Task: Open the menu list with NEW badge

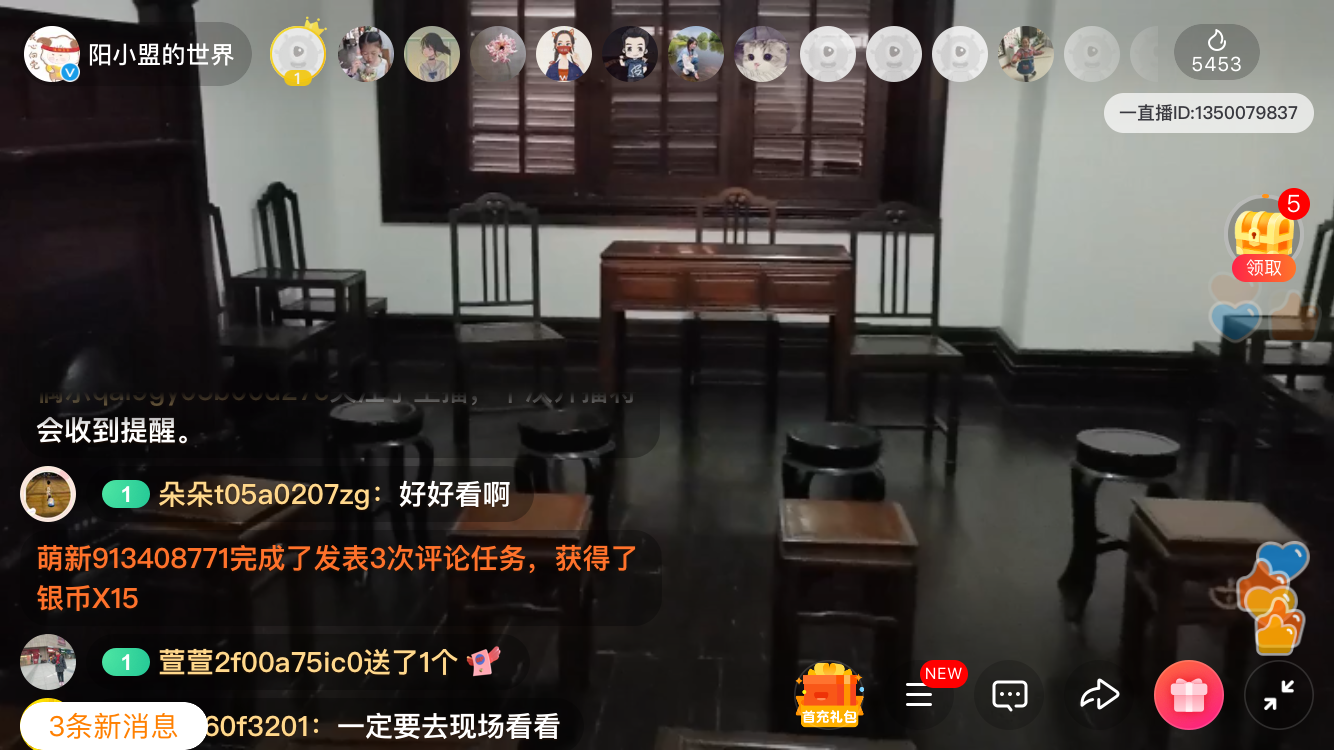Action: (919, 695)
